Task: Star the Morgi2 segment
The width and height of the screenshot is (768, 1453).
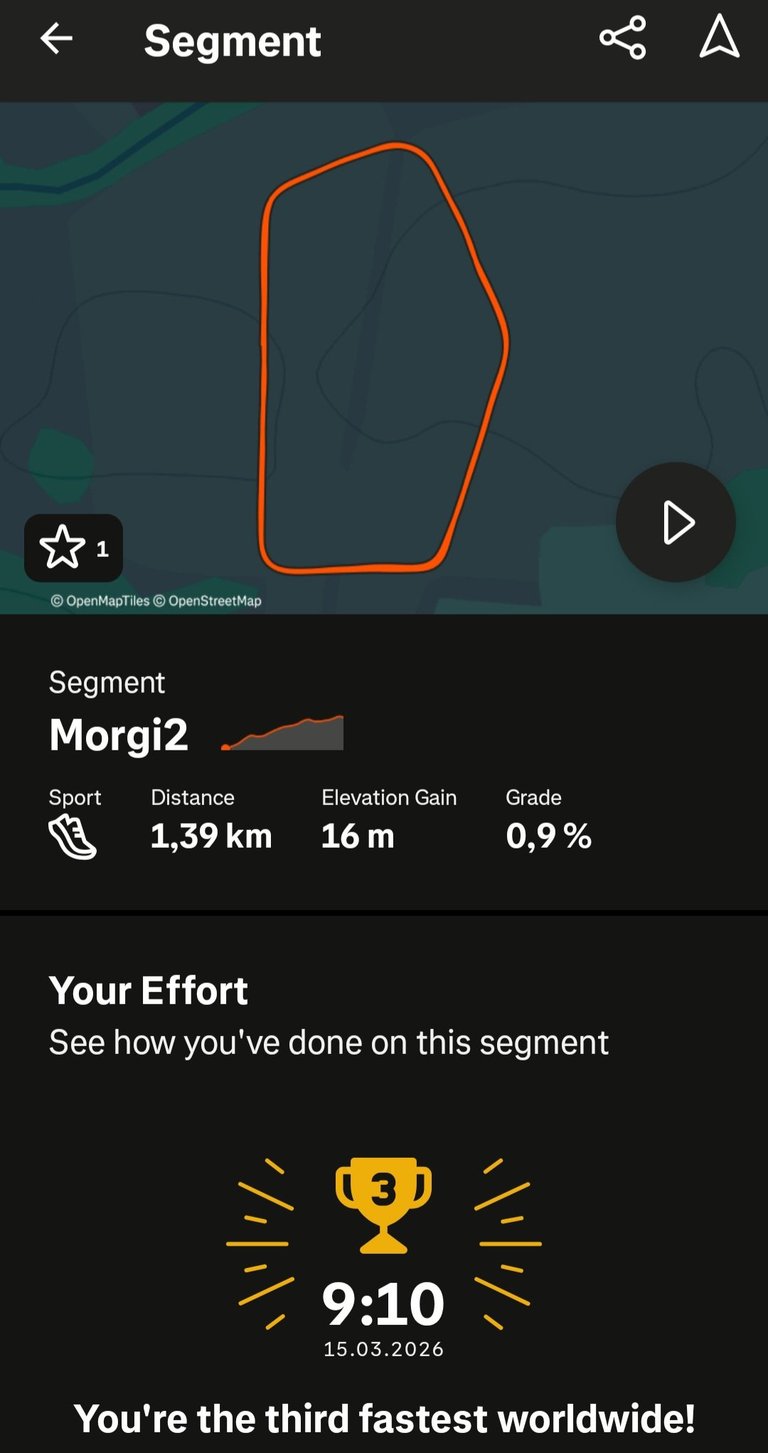Action: [73, 548]
